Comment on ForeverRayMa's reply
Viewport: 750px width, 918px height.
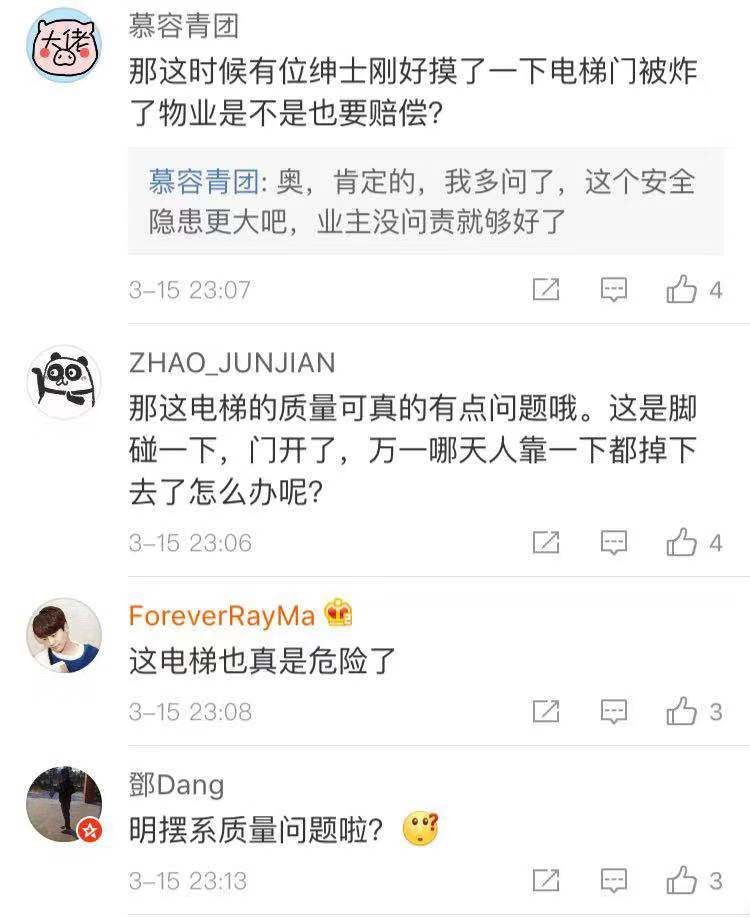click(613, 712)
